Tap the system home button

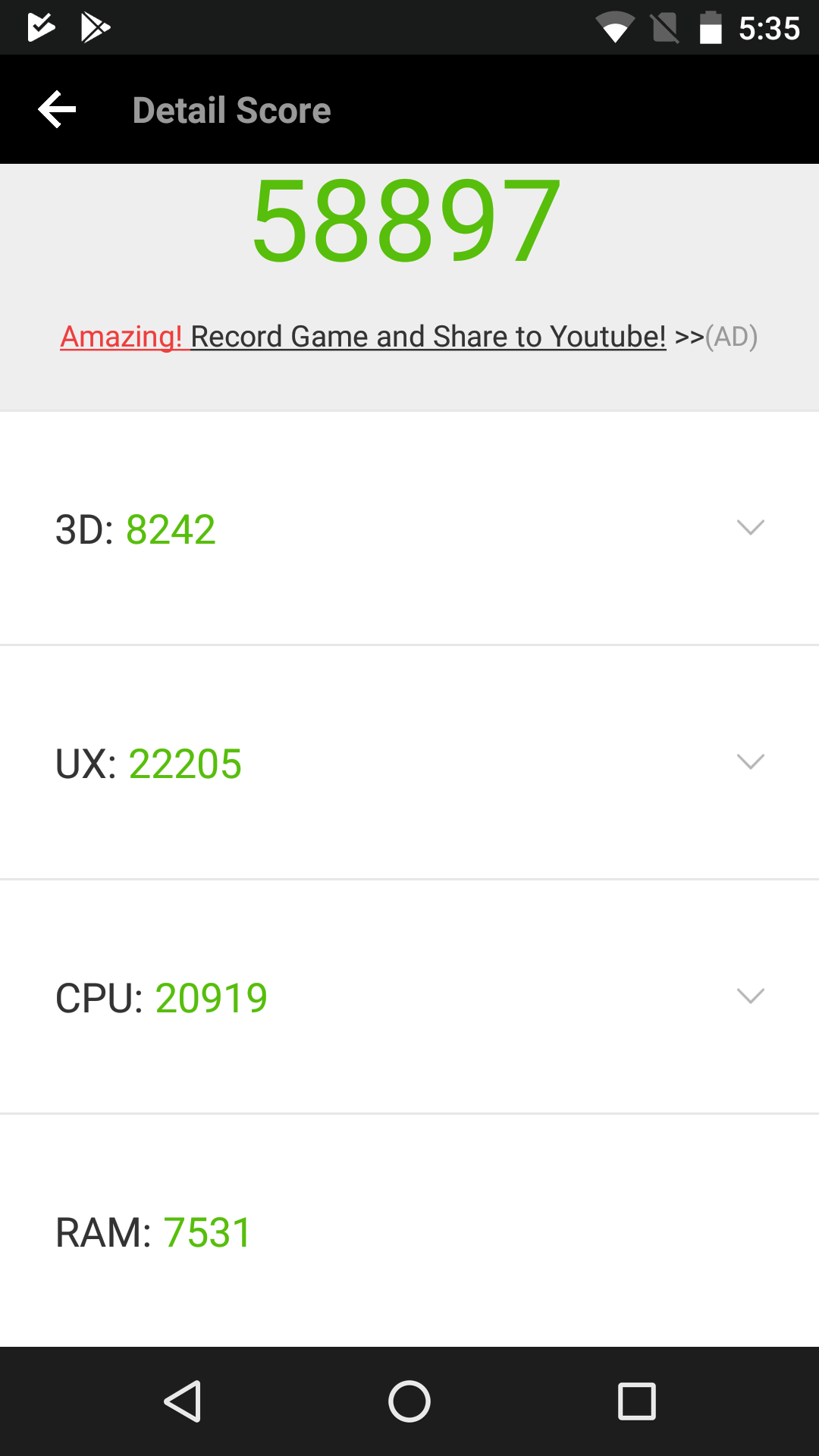(x=409, y=1401)
